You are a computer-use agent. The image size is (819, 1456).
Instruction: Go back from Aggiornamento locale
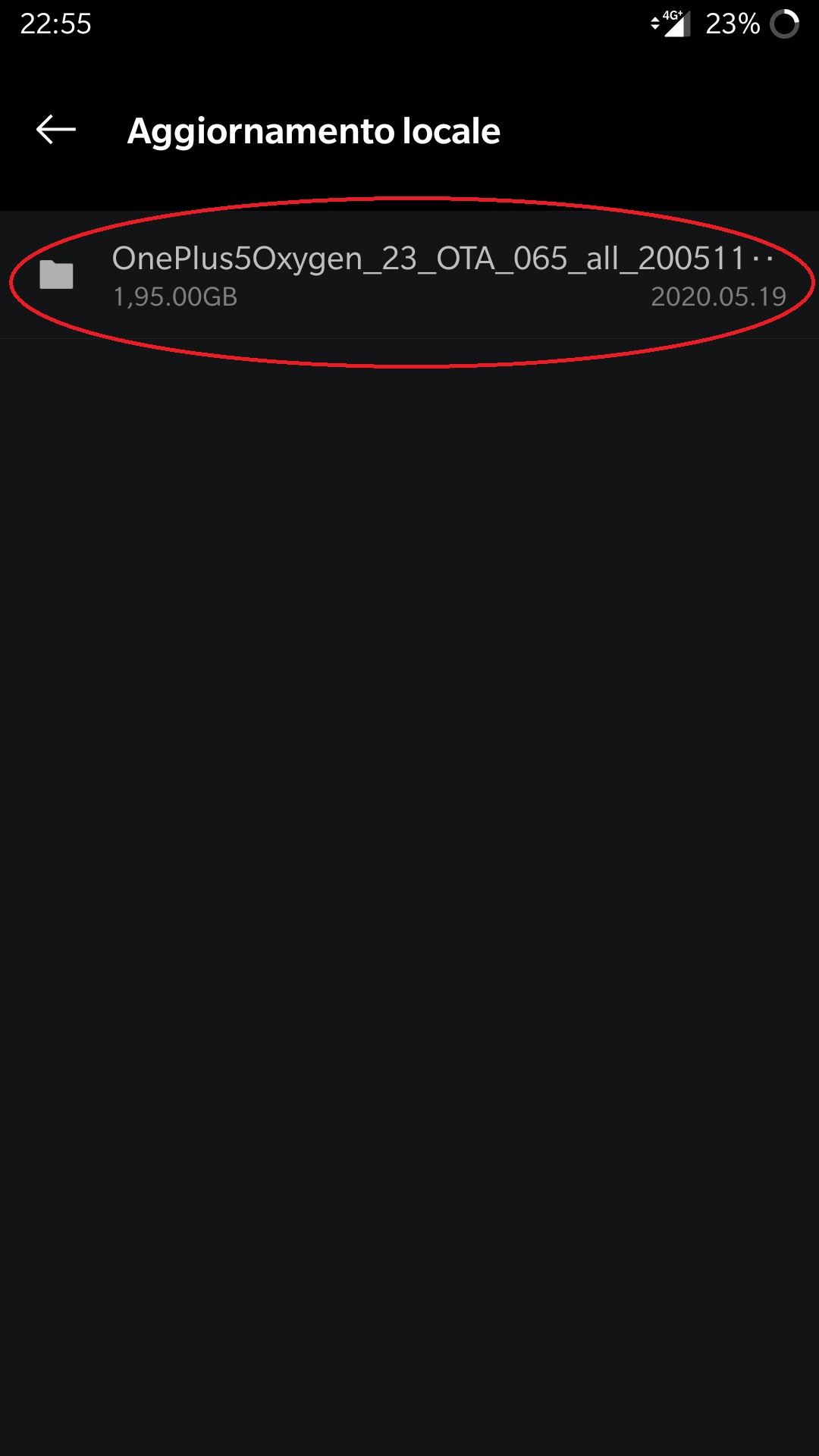(x=56, y=130)
